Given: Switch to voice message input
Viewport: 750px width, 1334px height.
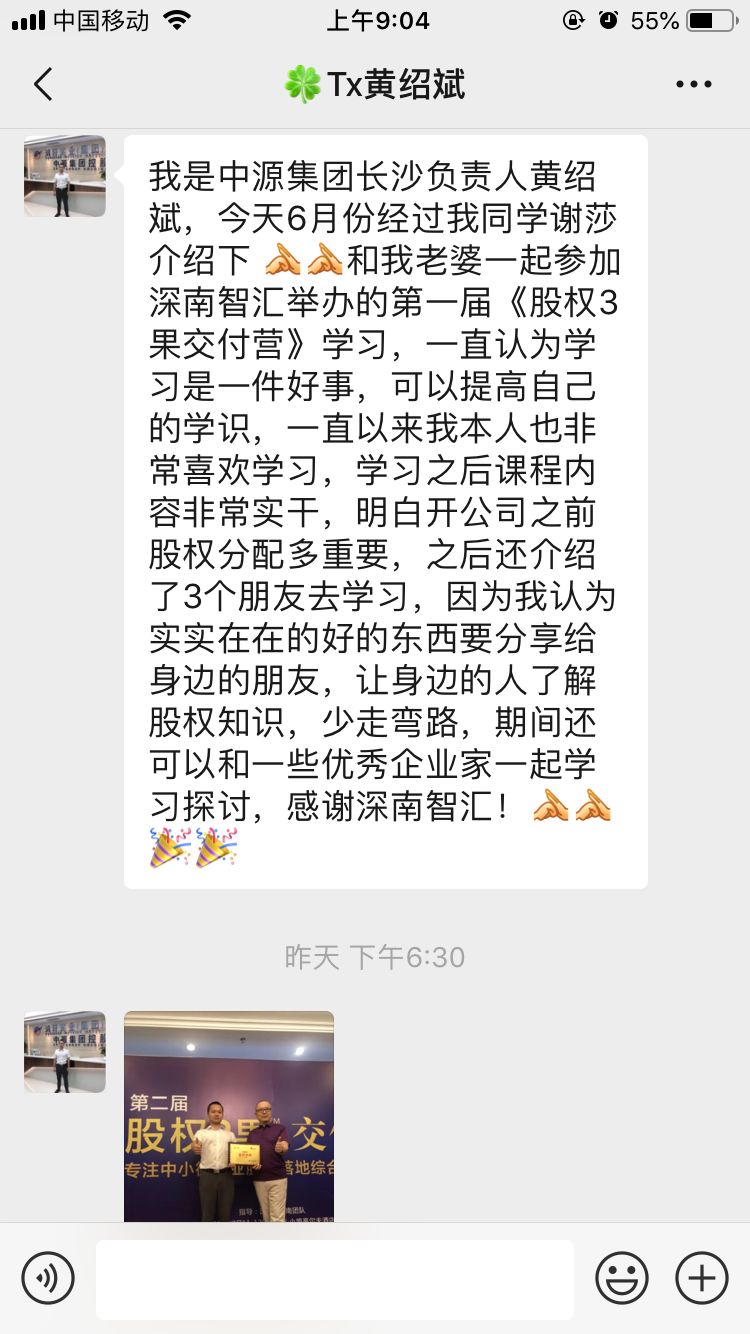Looking at the screenshot, I should point(48,1278).
